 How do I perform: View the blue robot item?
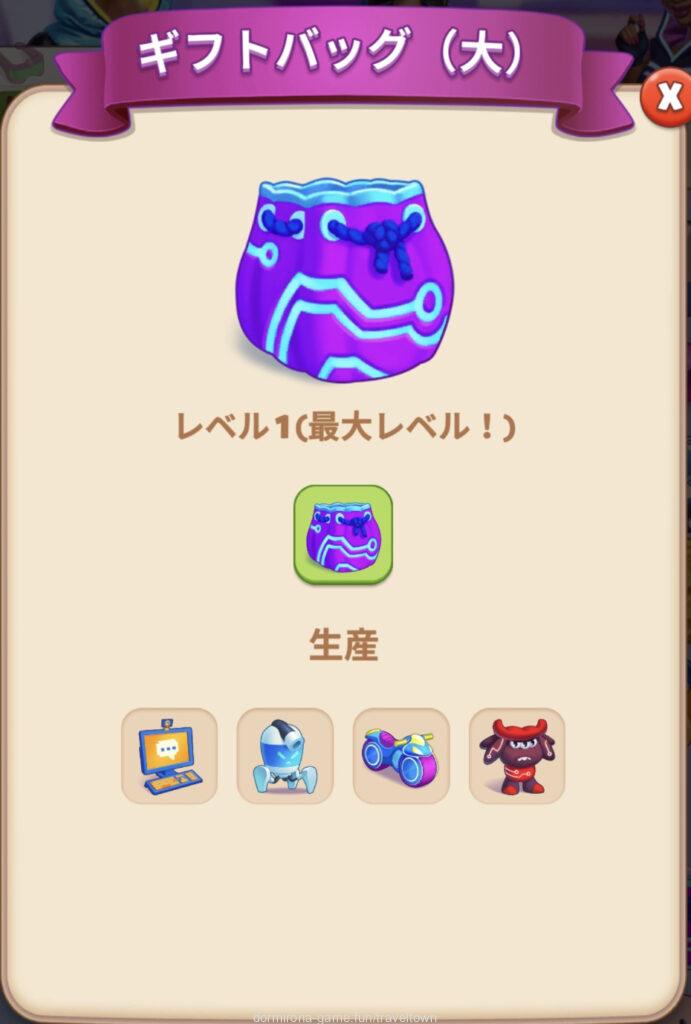[285, 756]
